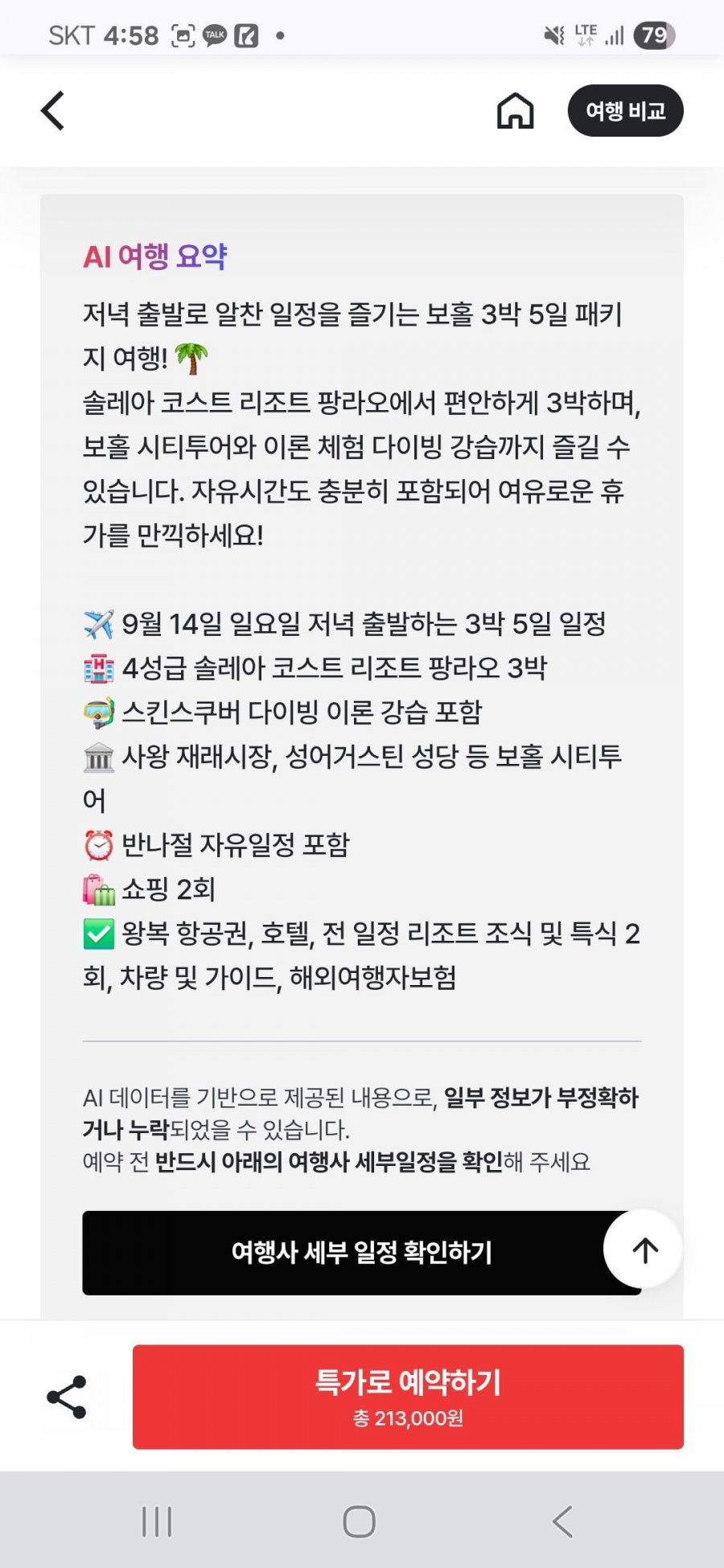Open 여행사 세부 일정 확인하기
724x1568 pixels.
361,1252
